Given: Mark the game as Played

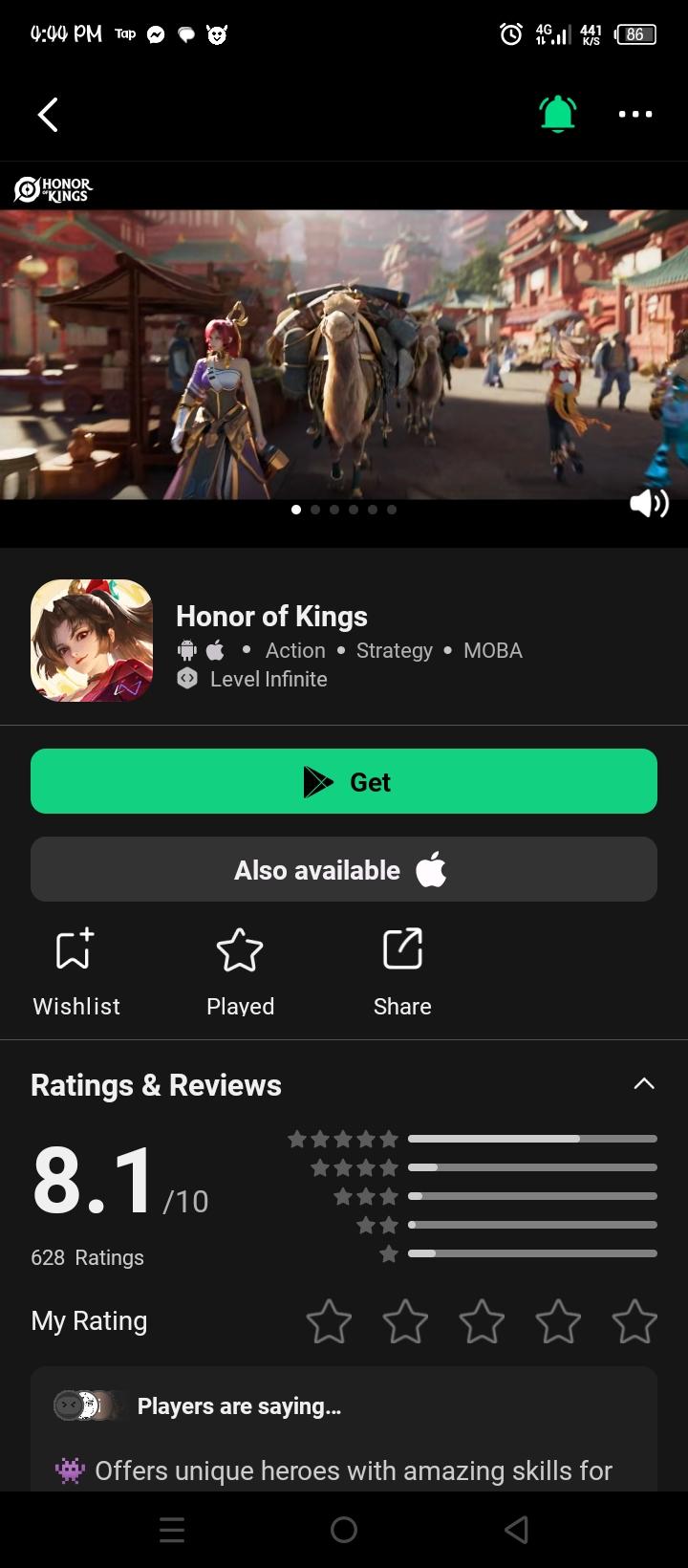Looking at the screenshot, I should [x=240, y=971].
